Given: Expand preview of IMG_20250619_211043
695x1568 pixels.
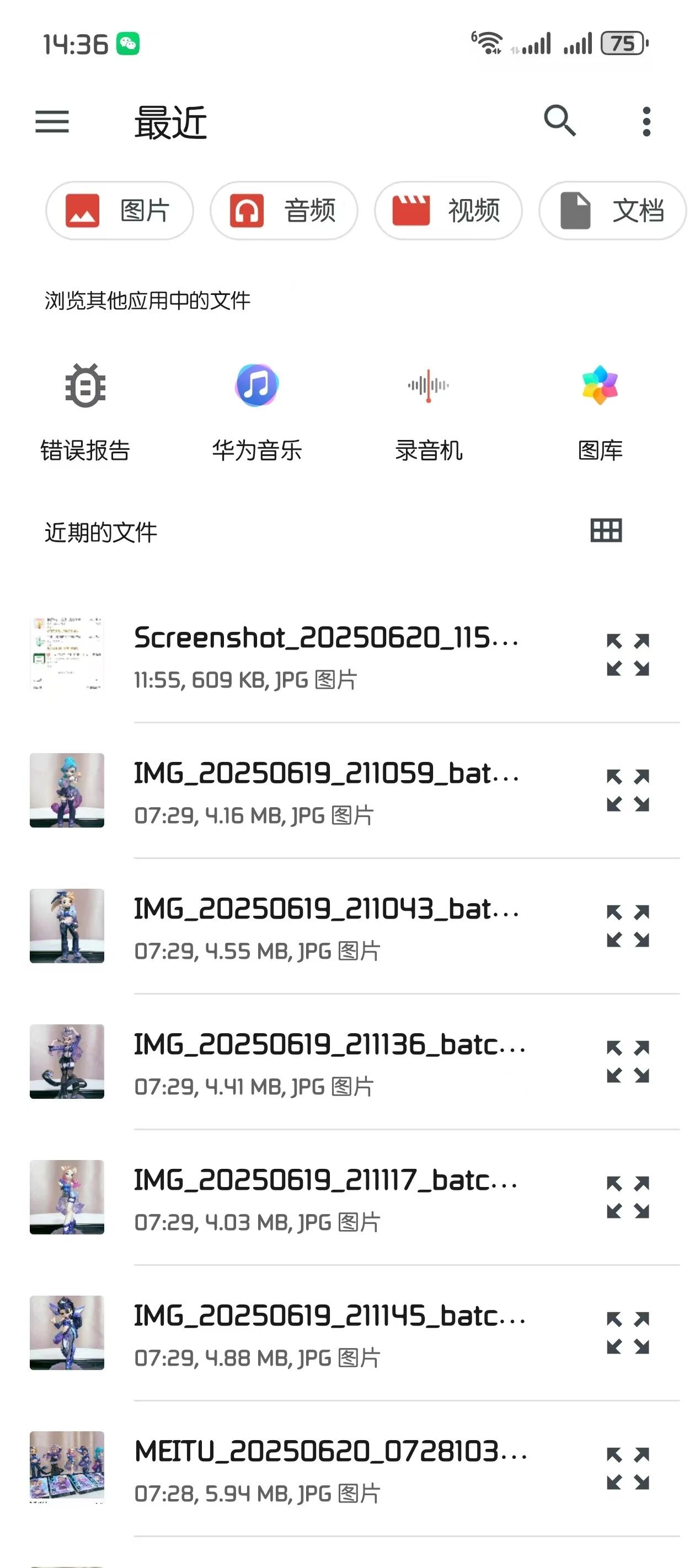Looking at the screenshot, I should tap(627, 926).
